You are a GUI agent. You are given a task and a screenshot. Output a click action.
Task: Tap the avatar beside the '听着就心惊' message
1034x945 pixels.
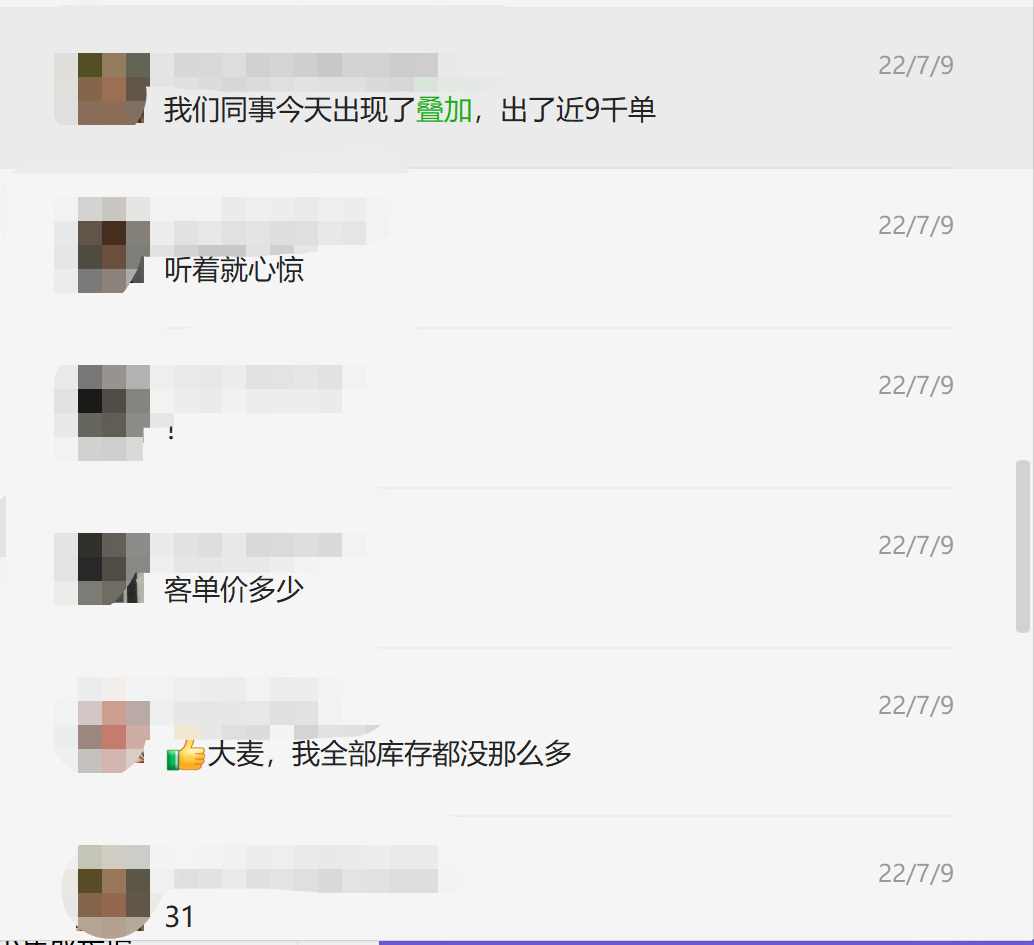pyautogui.click(x=101, y=245)
